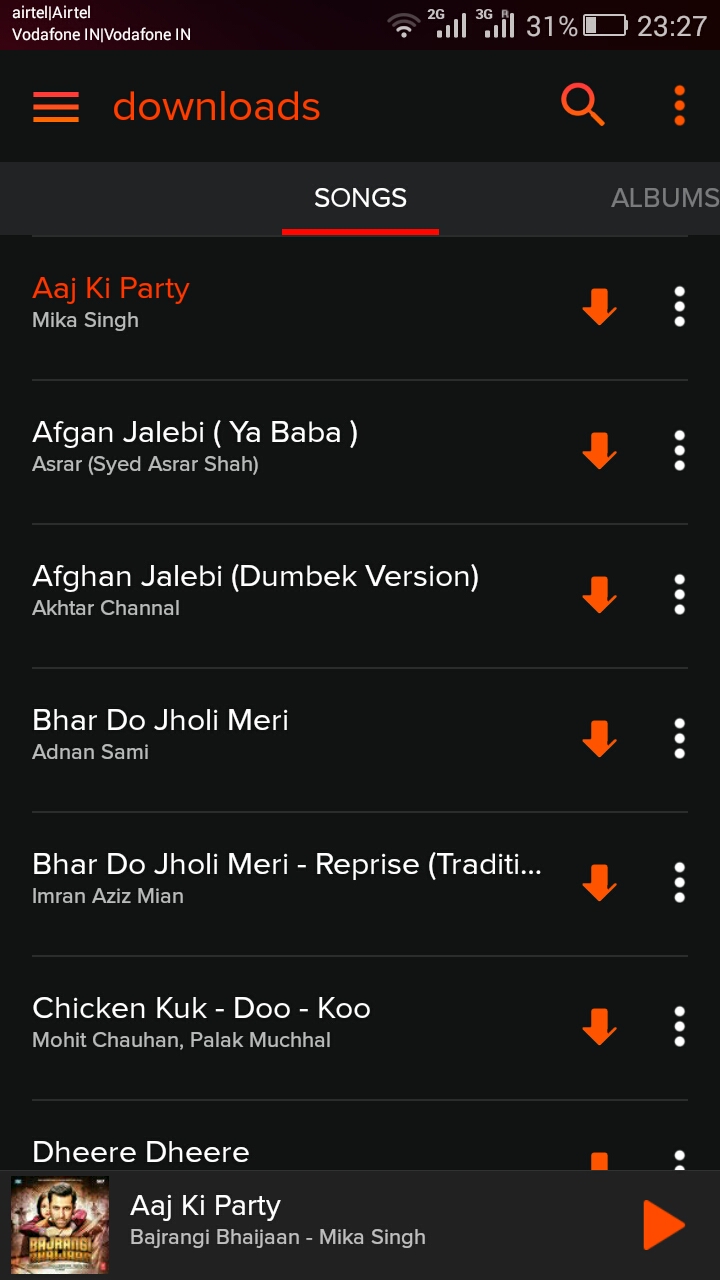Resume playback in the mini player

pyautogui.click(x=663, y=1225)
